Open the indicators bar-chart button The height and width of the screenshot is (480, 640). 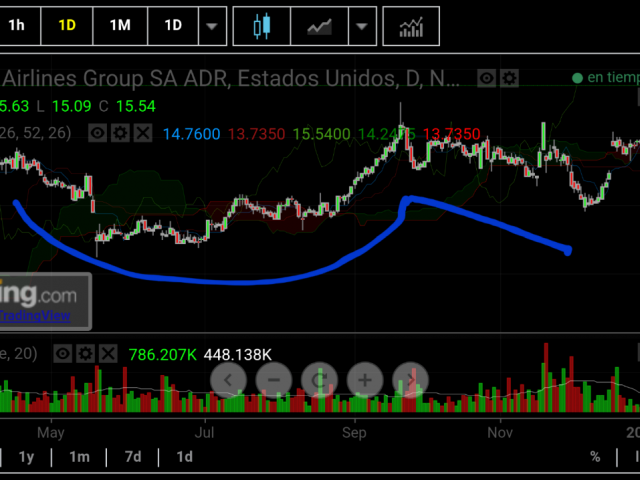pyautogui.click(x=410, y=26)
